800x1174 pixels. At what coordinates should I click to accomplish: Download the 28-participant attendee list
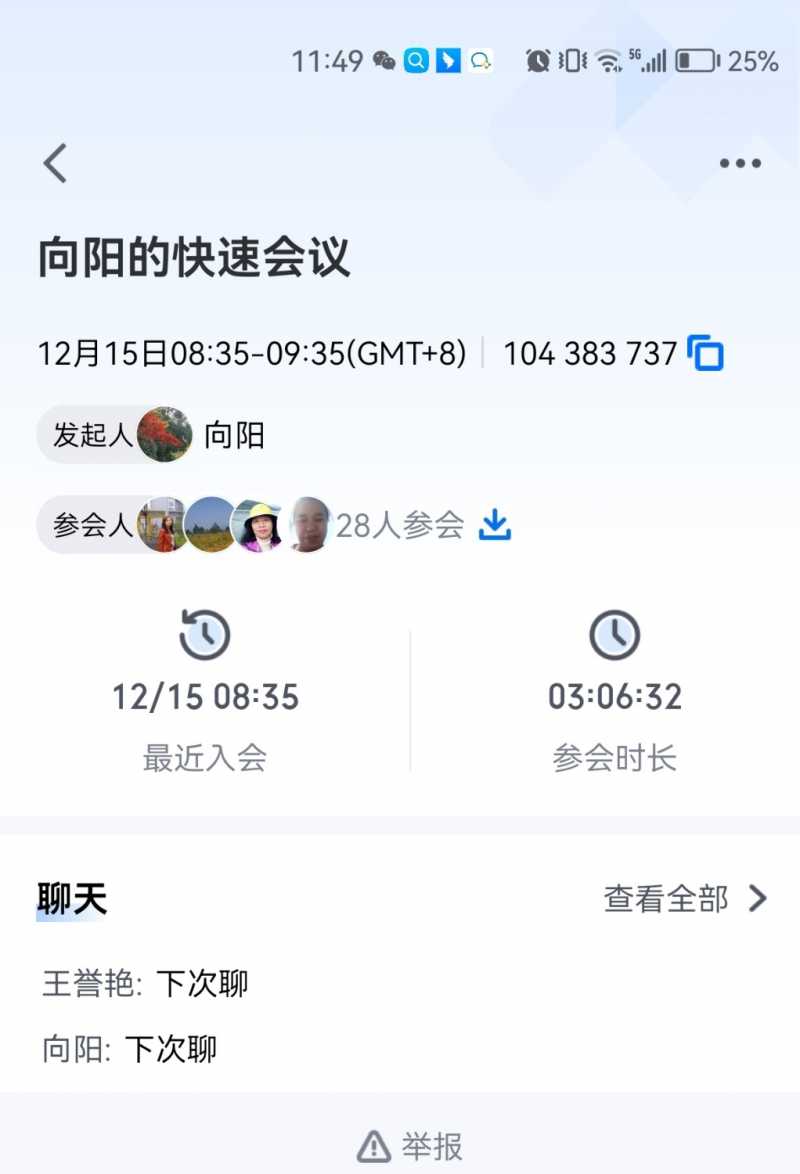[x=495, y=524]
